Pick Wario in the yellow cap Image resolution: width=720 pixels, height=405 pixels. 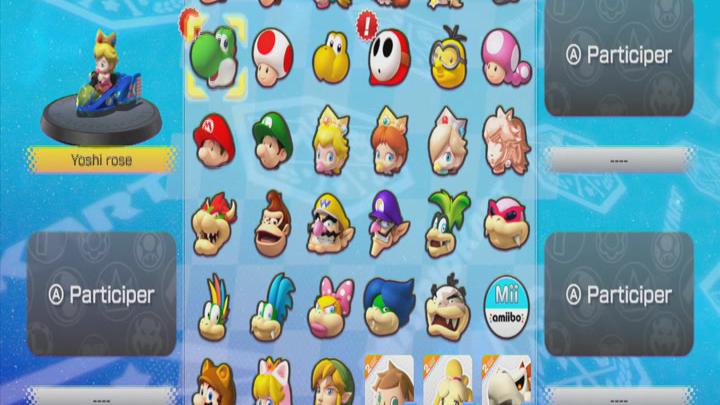pyautogui.click(x=329, y=224)
